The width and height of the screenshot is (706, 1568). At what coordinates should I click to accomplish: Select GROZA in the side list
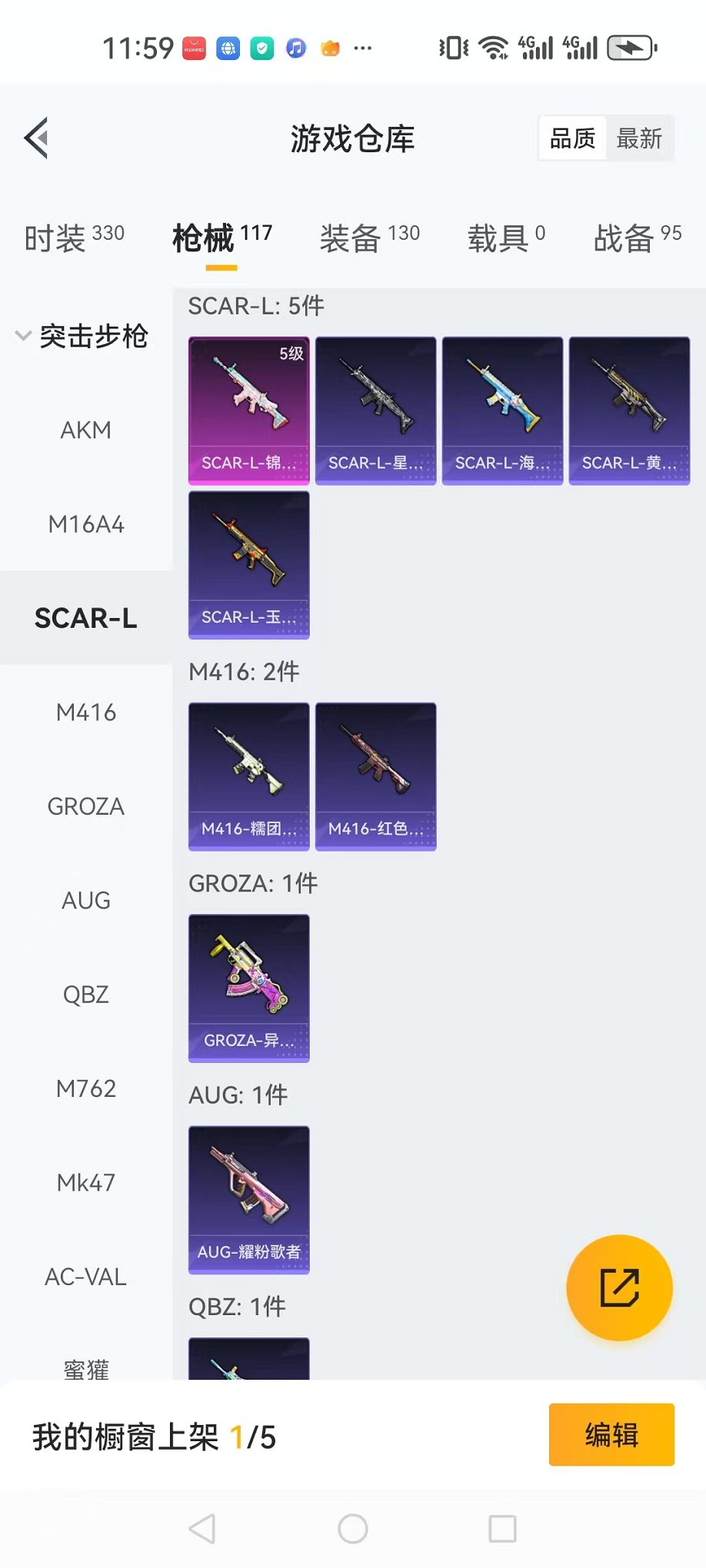pos(85,807)
